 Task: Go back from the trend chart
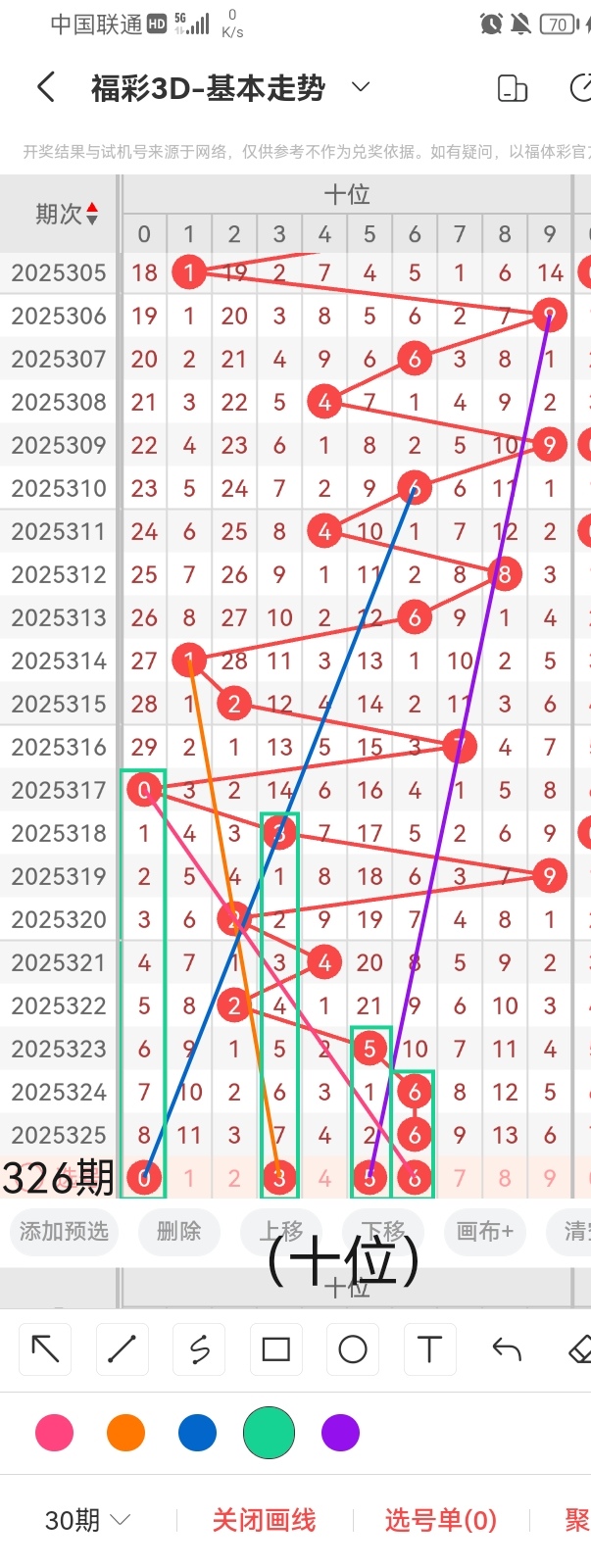tap(45, 88)
